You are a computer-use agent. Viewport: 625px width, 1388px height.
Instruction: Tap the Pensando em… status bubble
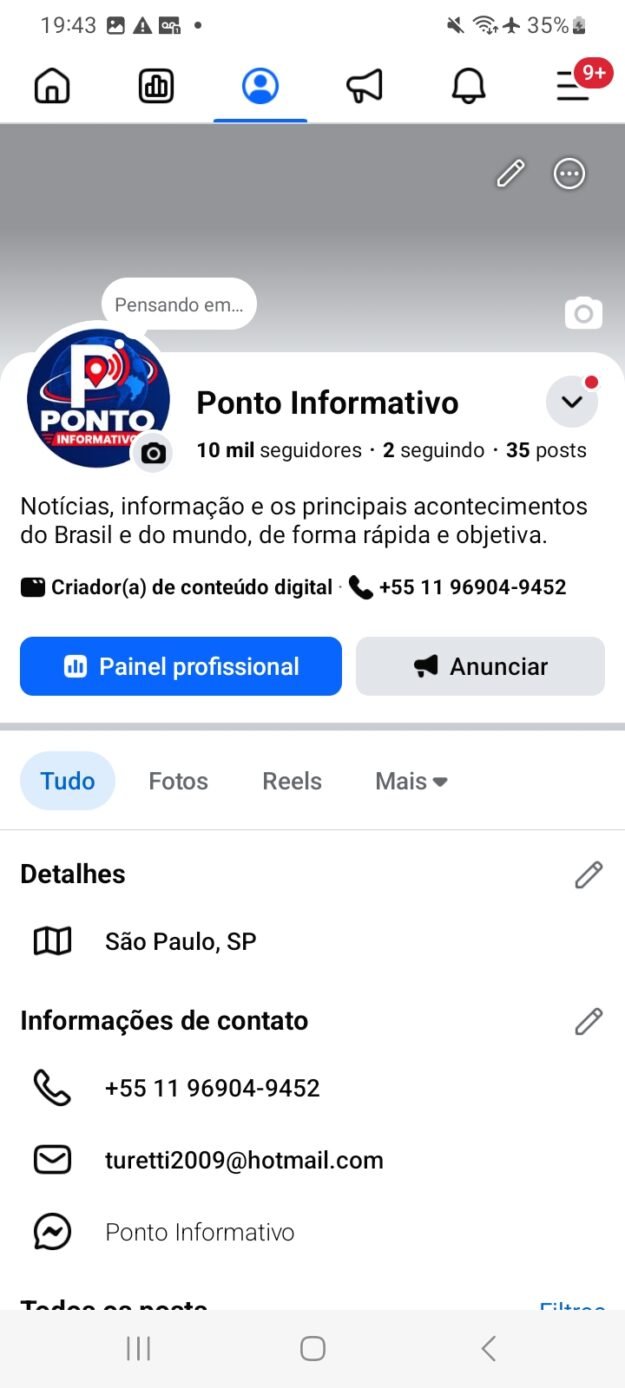[179, 304]
